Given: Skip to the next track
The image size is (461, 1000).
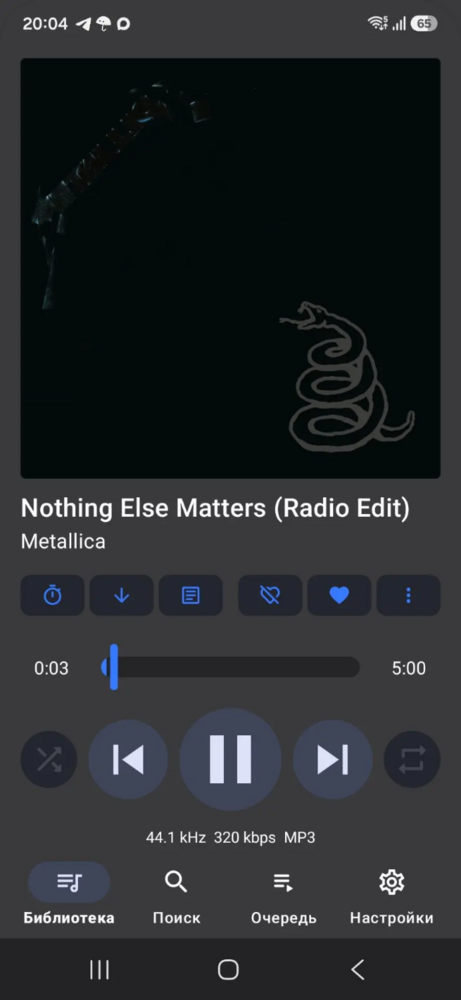Looking at the screenshot, I should point(333,759).
